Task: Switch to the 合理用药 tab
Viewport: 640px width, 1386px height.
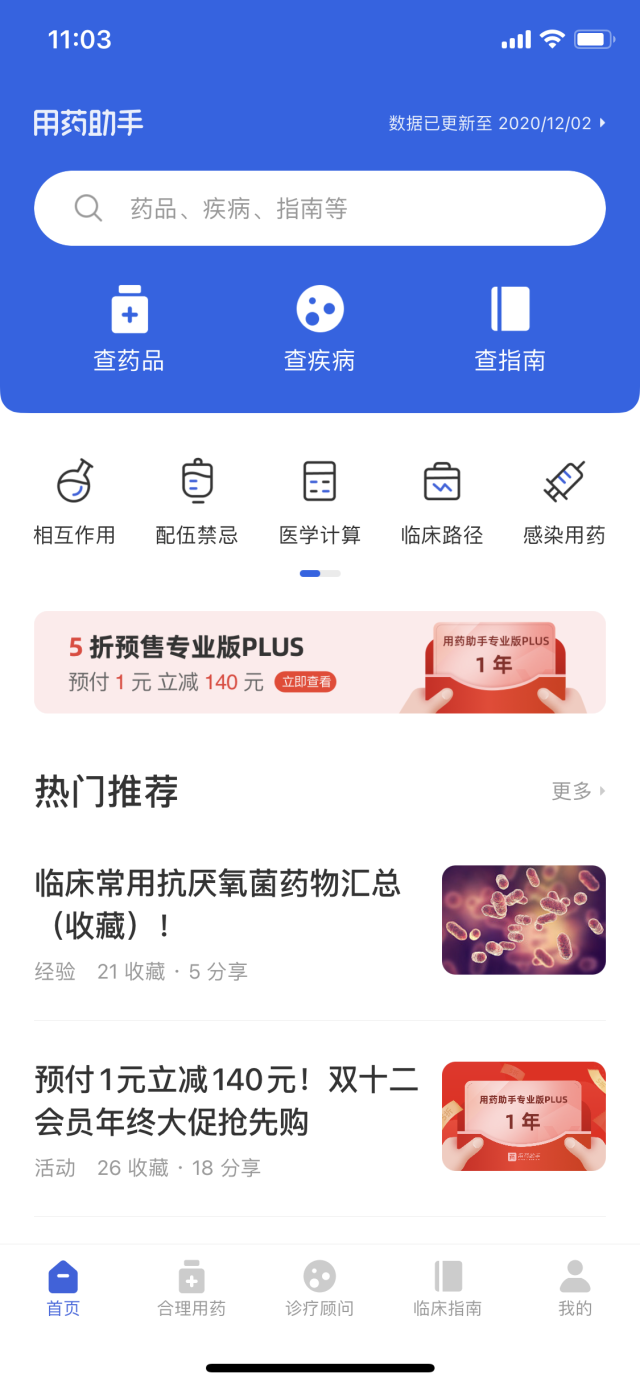Action: point(192,1289)
